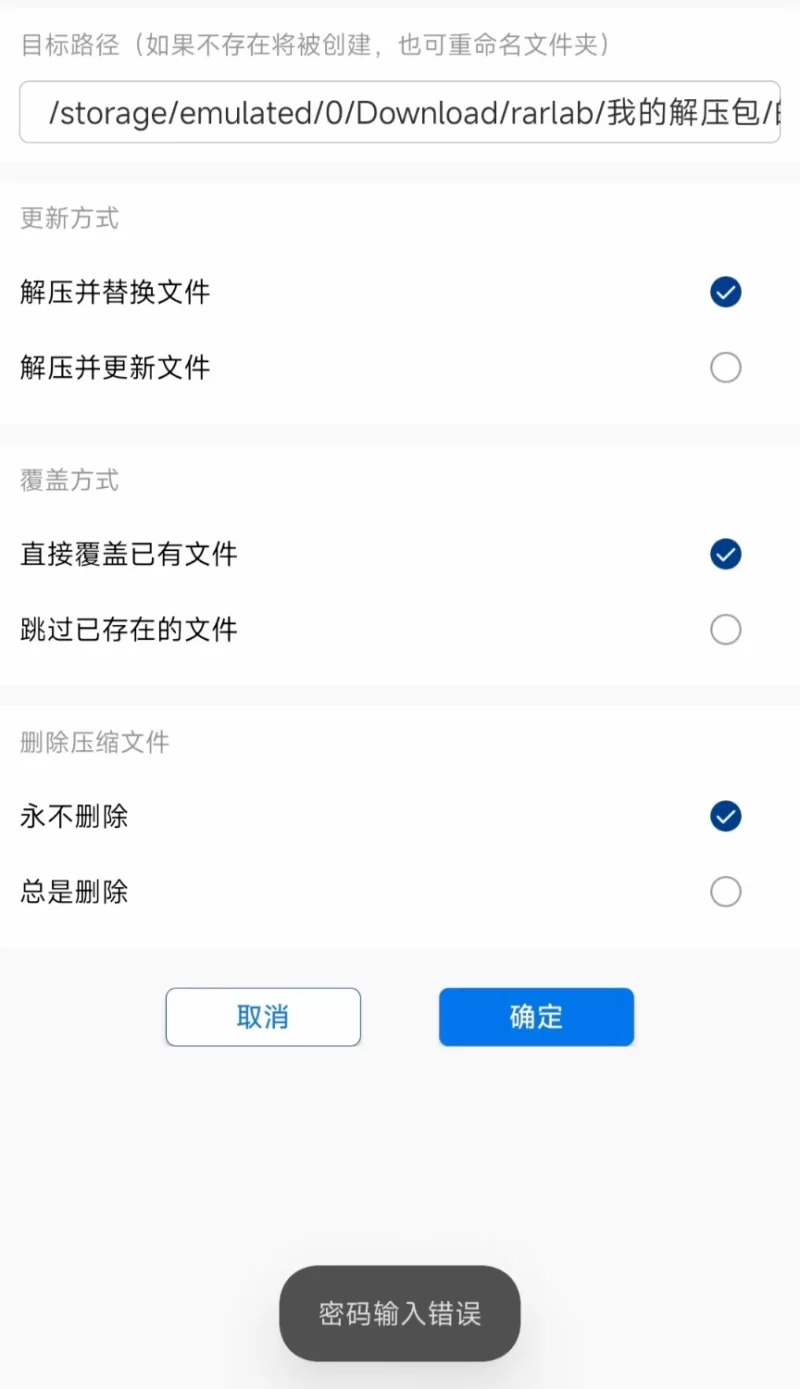
Task: Choose 跳过已存在的文件 overwrite mode
Action: coord(400,630)
